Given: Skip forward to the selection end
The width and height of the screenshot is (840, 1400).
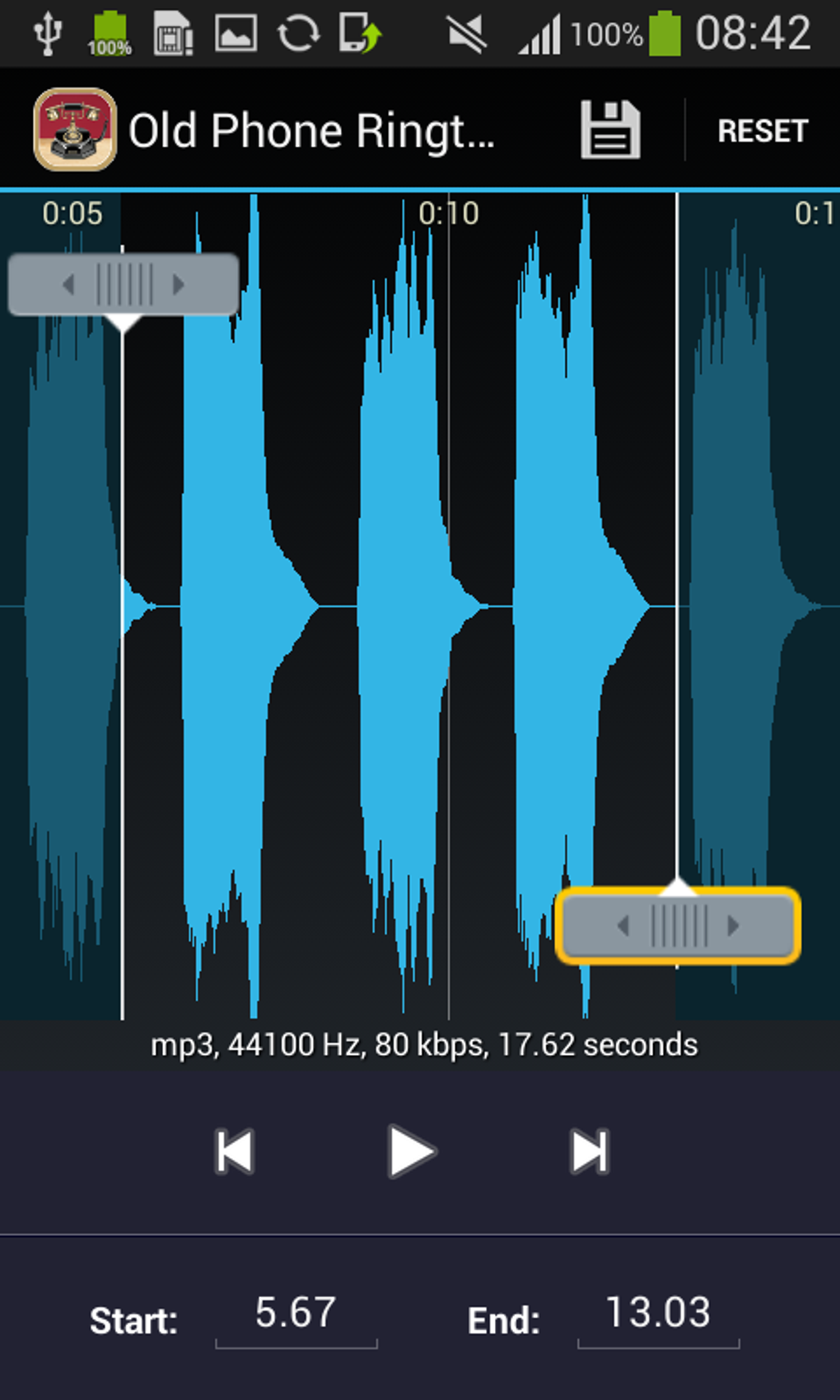Looking at the screenshot, I should 590,1150.
